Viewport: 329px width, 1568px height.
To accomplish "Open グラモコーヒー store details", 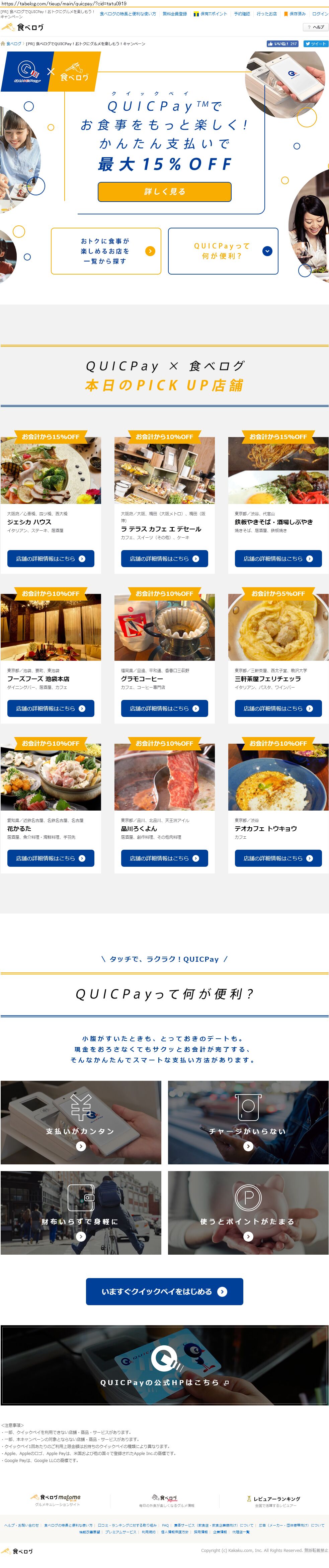I will [x=165, y=708].
